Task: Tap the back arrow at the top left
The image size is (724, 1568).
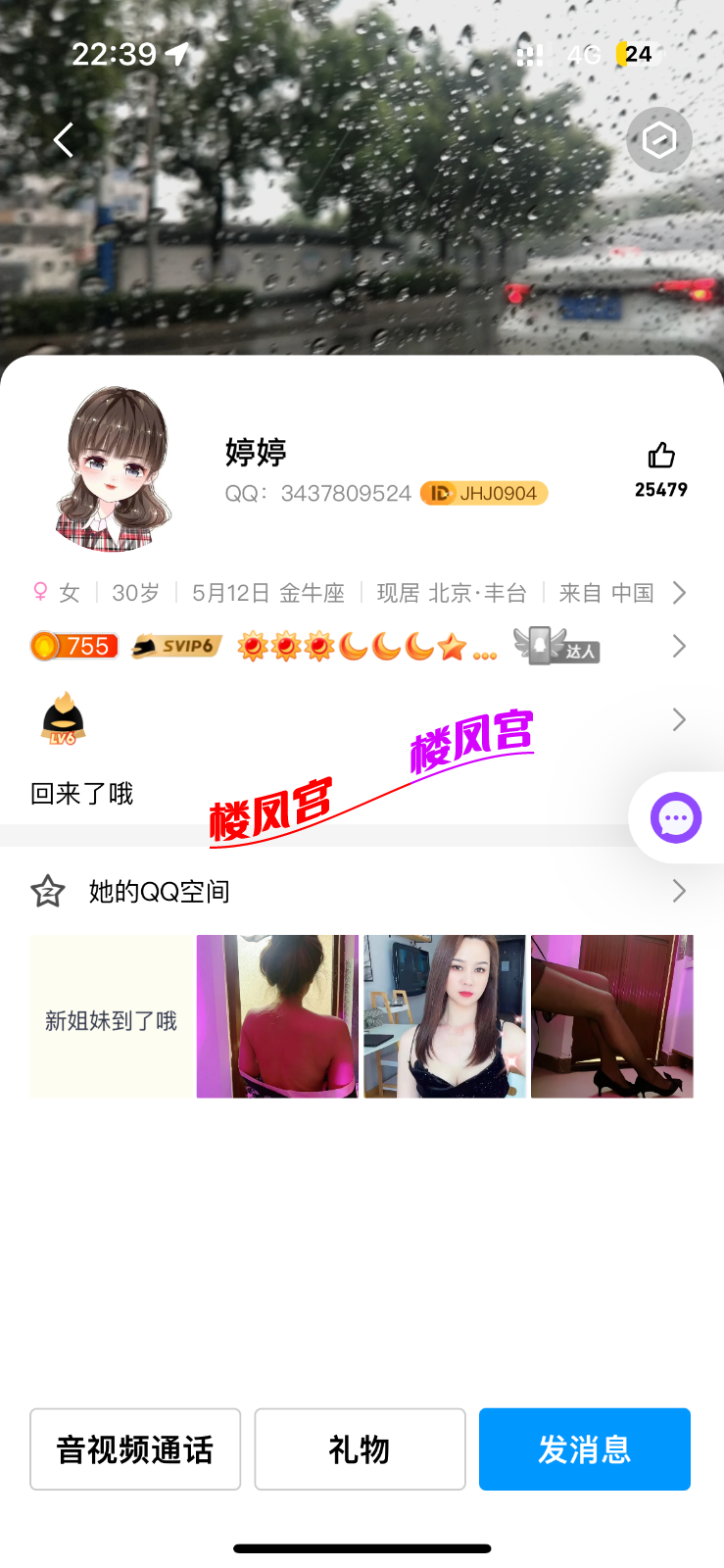Action: (63, 140)
